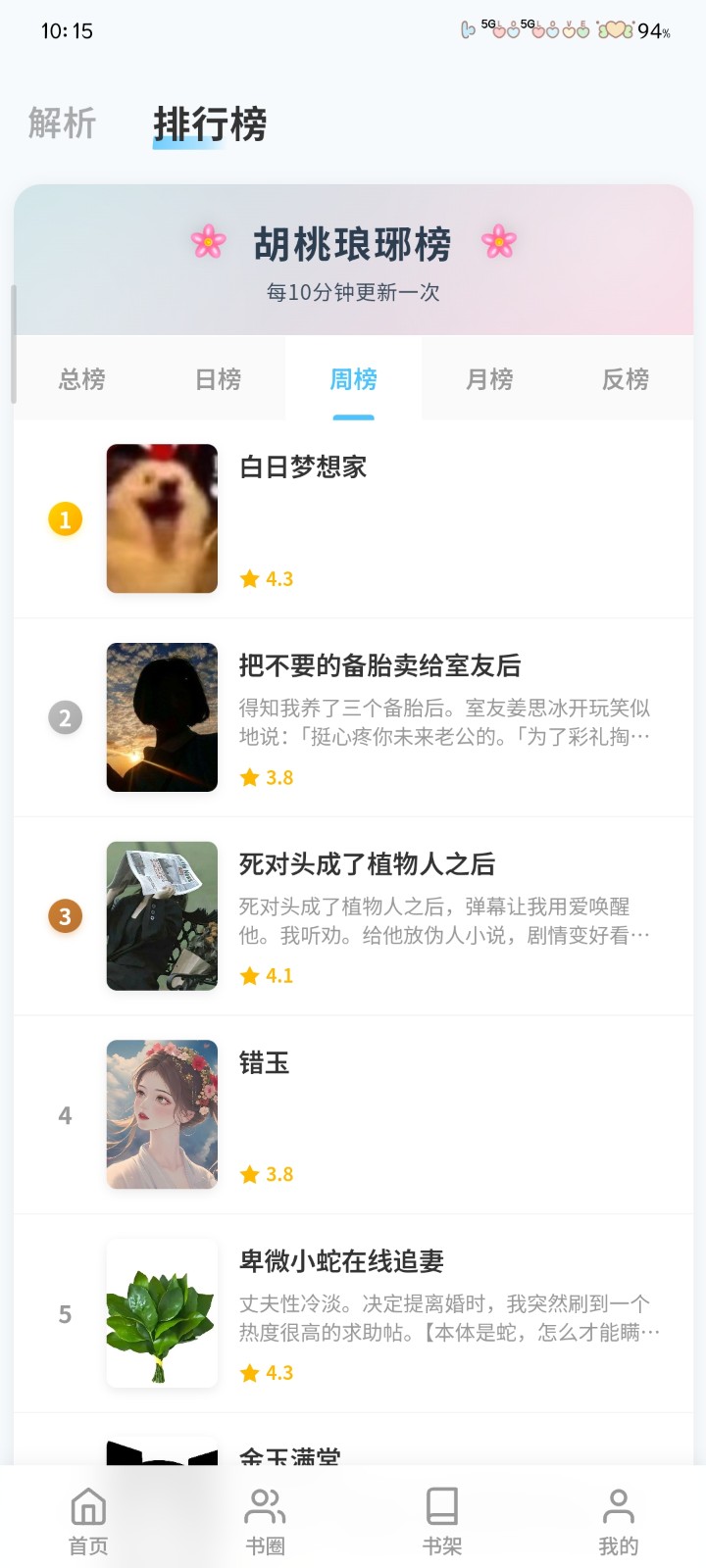This screenshot has height=1568, width=706.
Task: Click the star icon beside rating 4.3
Action: pyautogui.click(x=249, y=578)
